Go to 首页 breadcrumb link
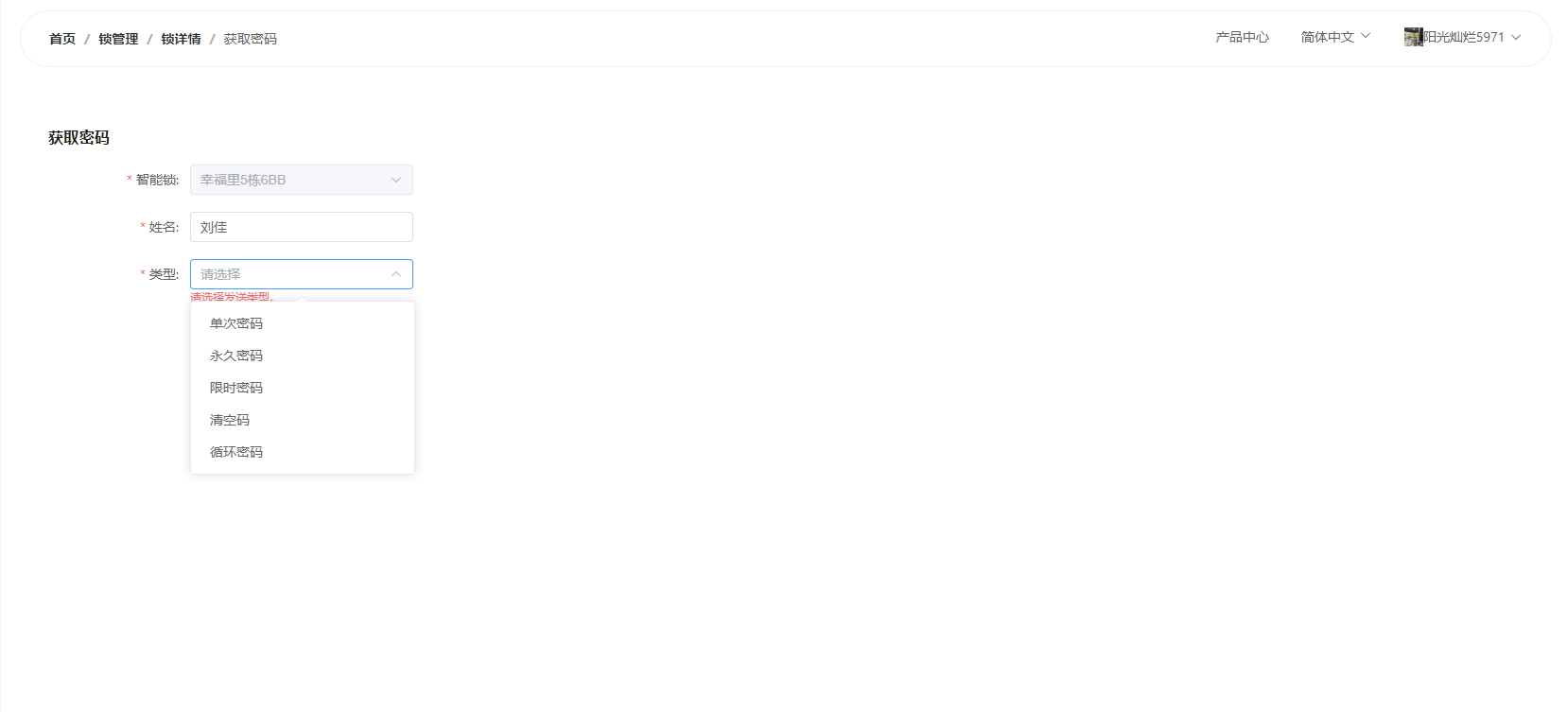This screenshot has width=1568, height=712. click(62, 39)
